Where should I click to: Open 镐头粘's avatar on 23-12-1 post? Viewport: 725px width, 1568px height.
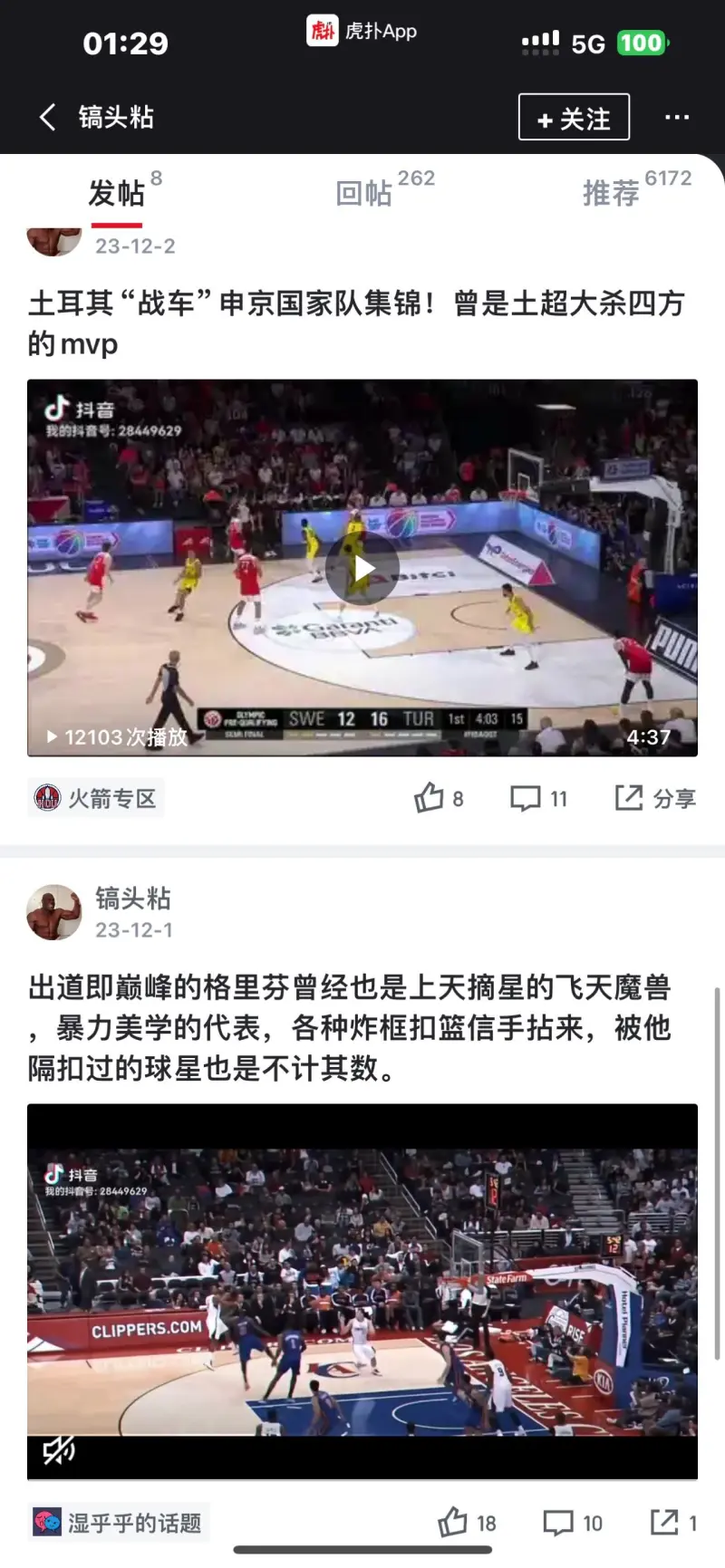tap(54, 912)
